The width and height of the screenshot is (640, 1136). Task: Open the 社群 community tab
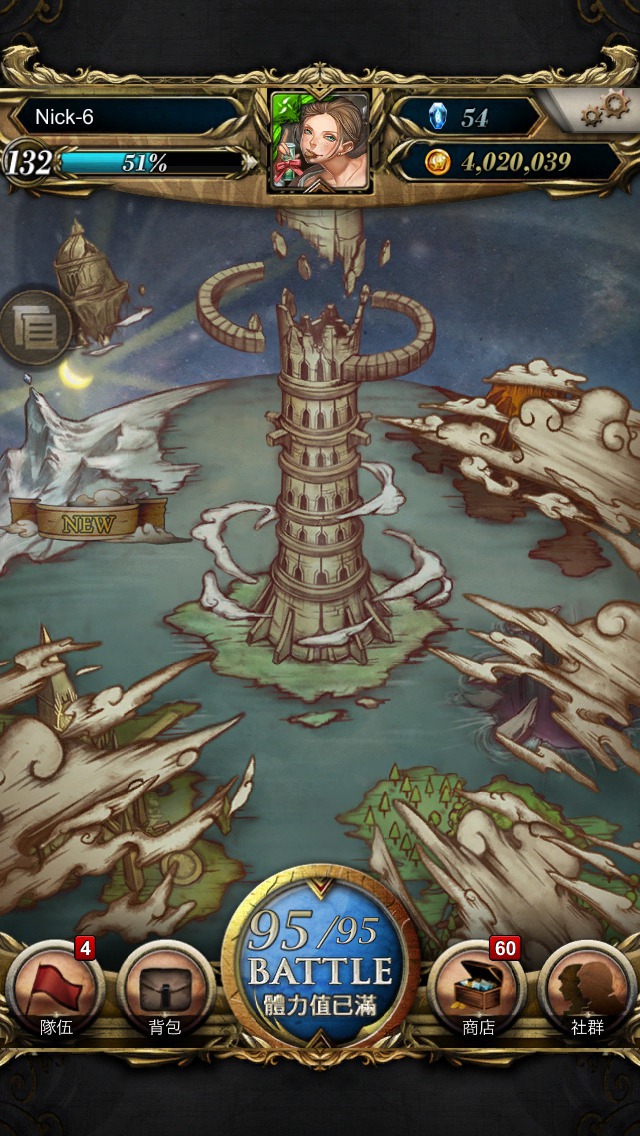tap(586, 990)
